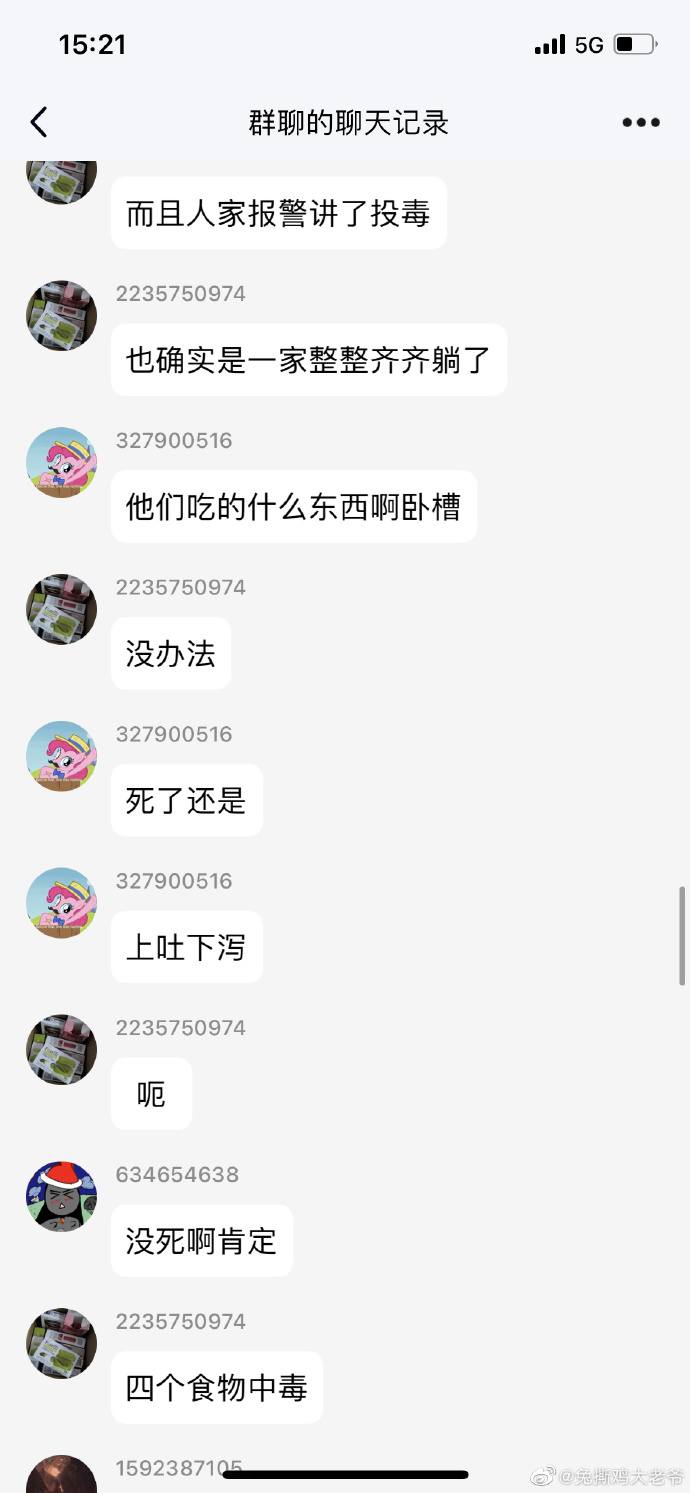
Task: Tap avatar next to 也确实是一家整整齐齐躺了
Action: pyautogui.click(x=61, y=316)
